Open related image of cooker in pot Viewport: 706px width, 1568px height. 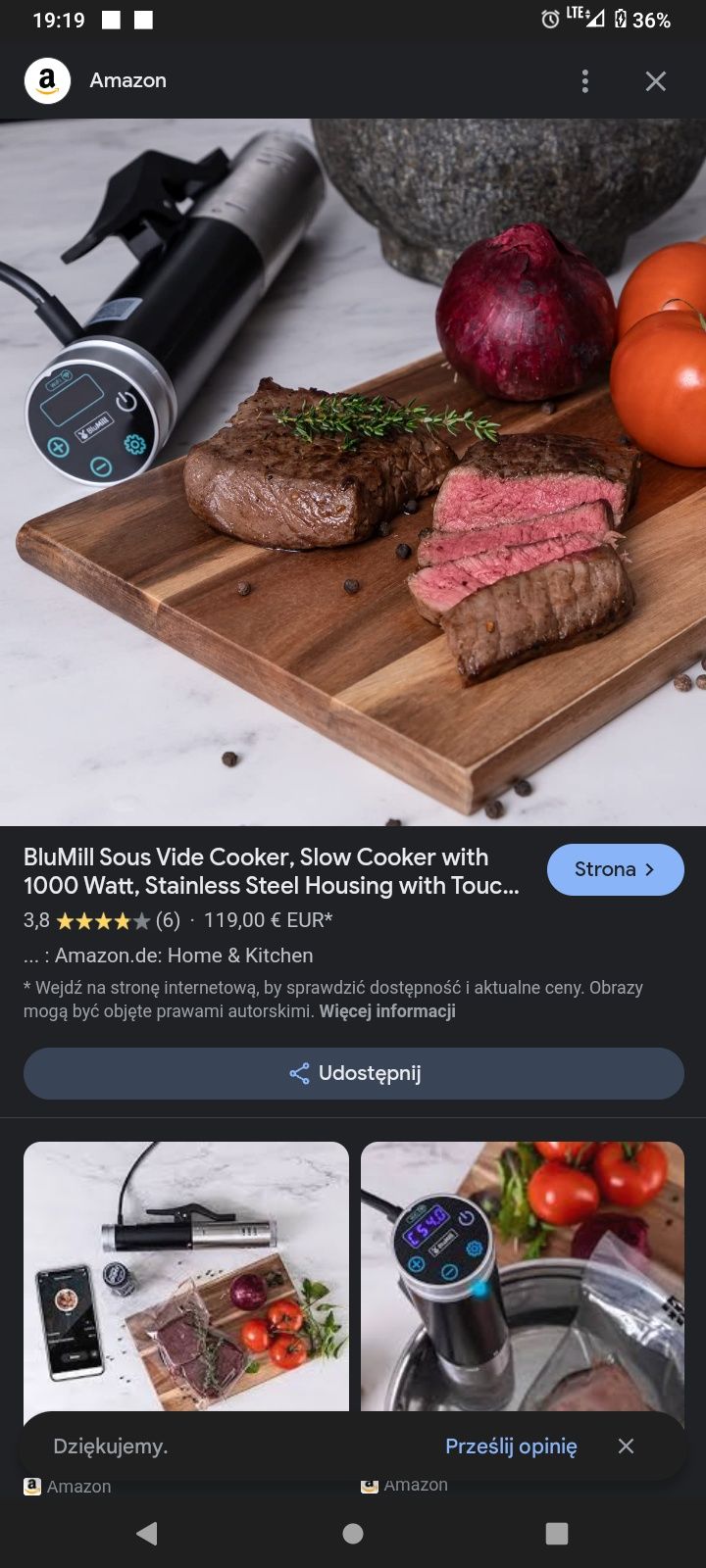(522, 1274)
